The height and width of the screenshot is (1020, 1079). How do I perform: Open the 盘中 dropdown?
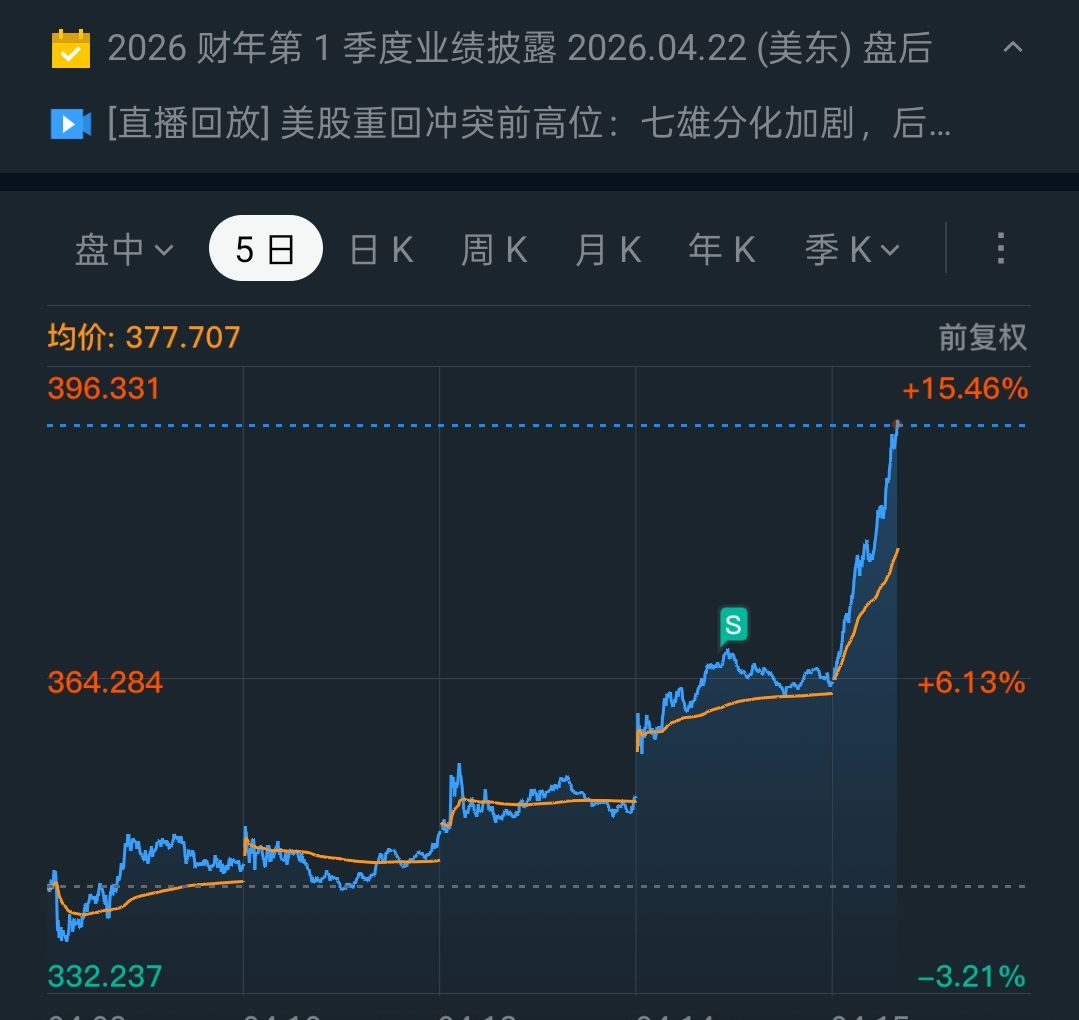pos(124,250)
